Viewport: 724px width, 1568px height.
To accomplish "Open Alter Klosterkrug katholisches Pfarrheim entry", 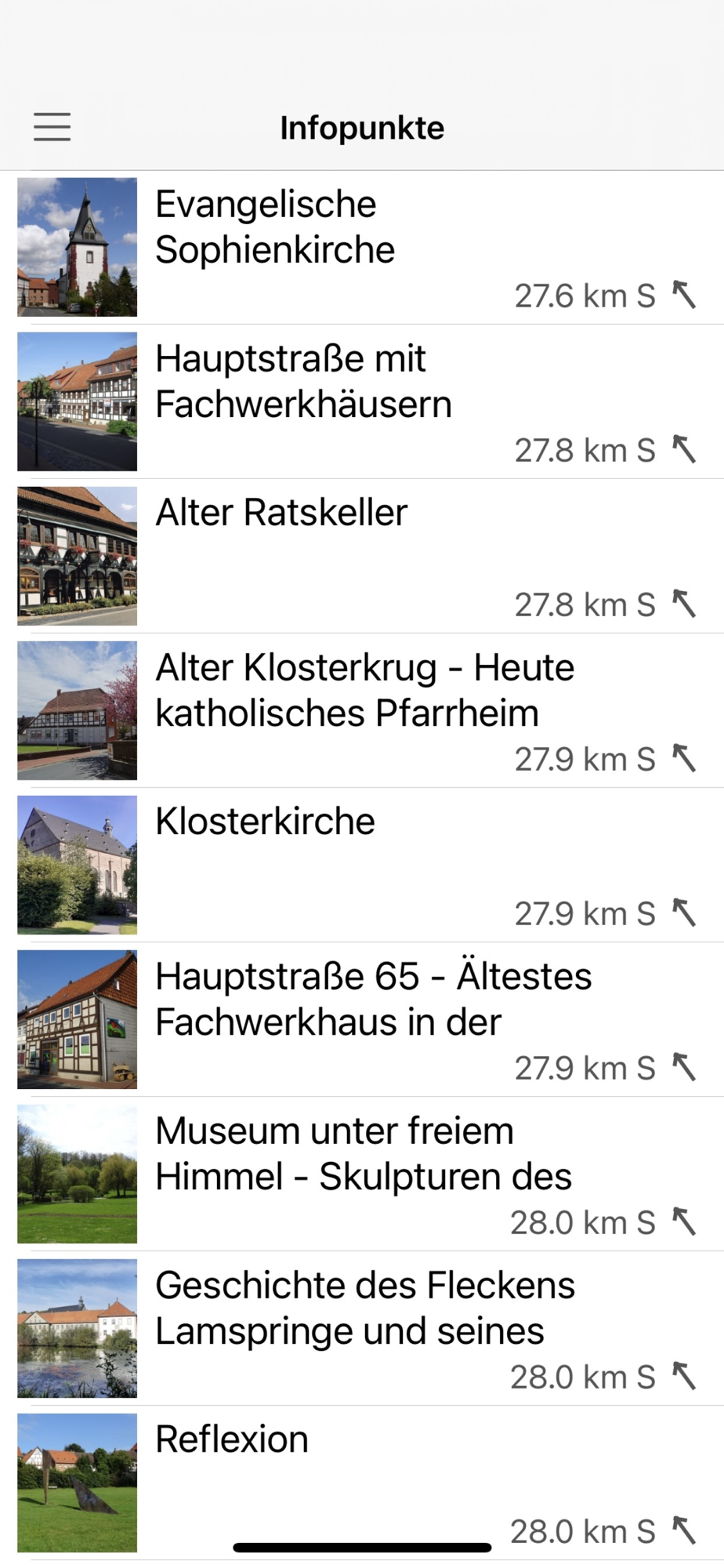I will pos(362,710).
